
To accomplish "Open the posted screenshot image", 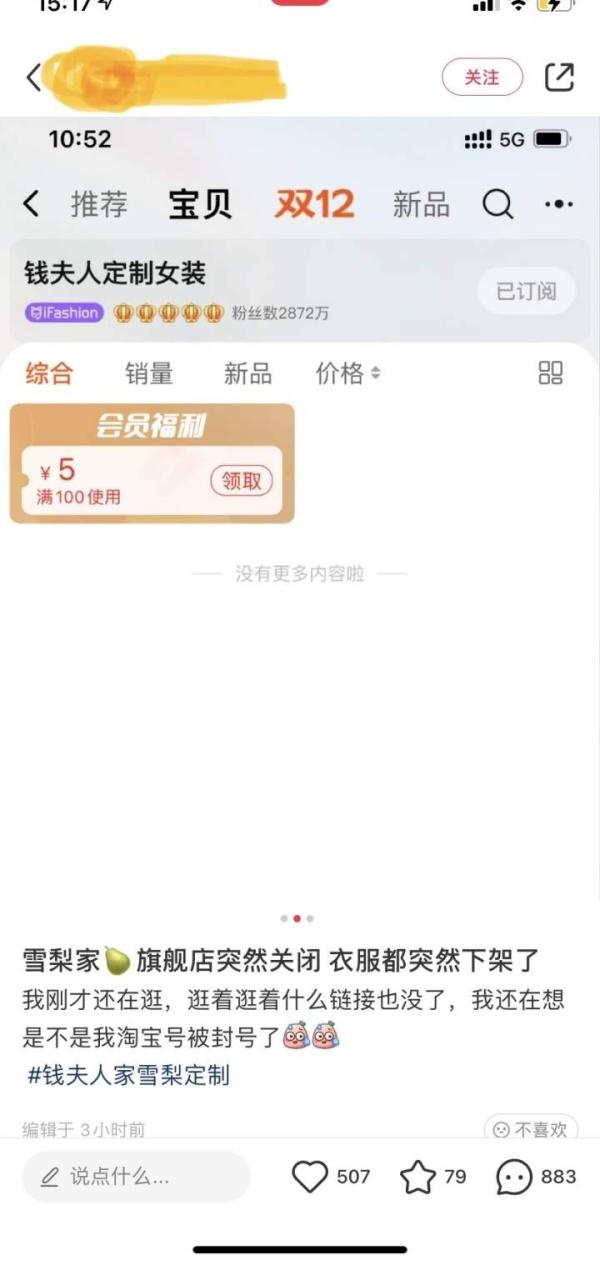I will click(300, 500).
